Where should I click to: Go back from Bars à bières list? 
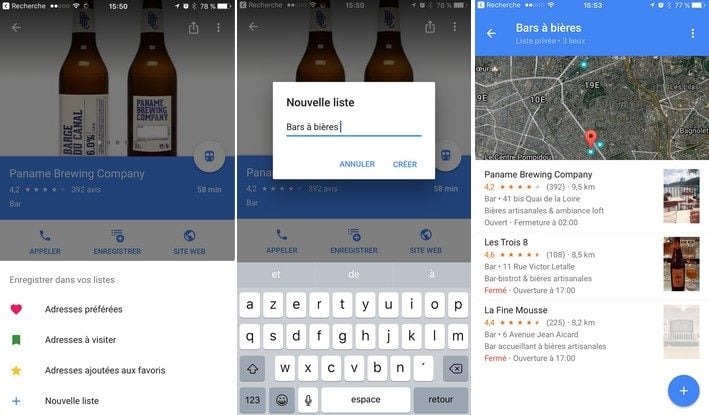(x=491, y=33)
